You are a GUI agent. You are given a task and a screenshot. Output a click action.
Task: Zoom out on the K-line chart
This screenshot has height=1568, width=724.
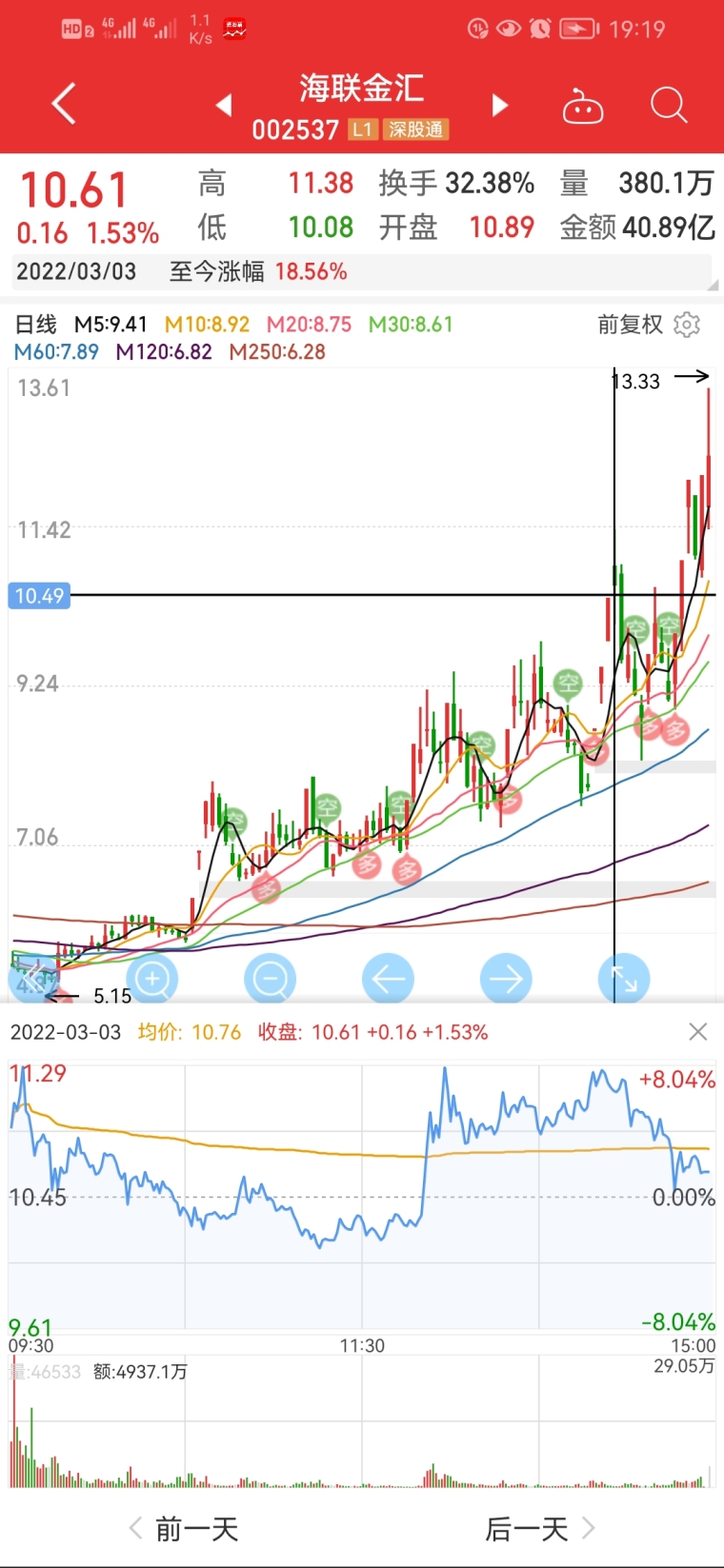pos(270,978)
